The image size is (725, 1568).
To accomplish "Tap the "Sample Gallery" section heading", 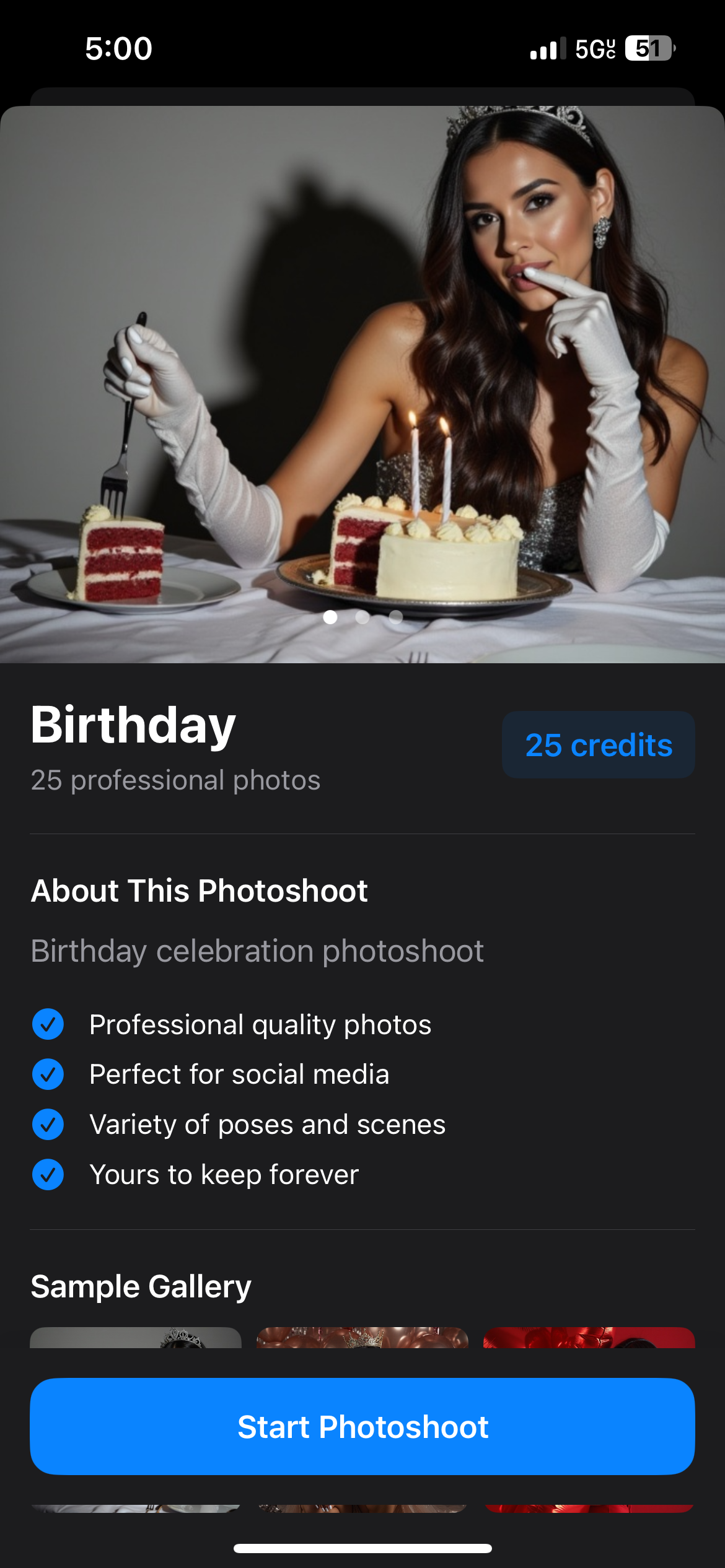I will tap(141, 1286).
